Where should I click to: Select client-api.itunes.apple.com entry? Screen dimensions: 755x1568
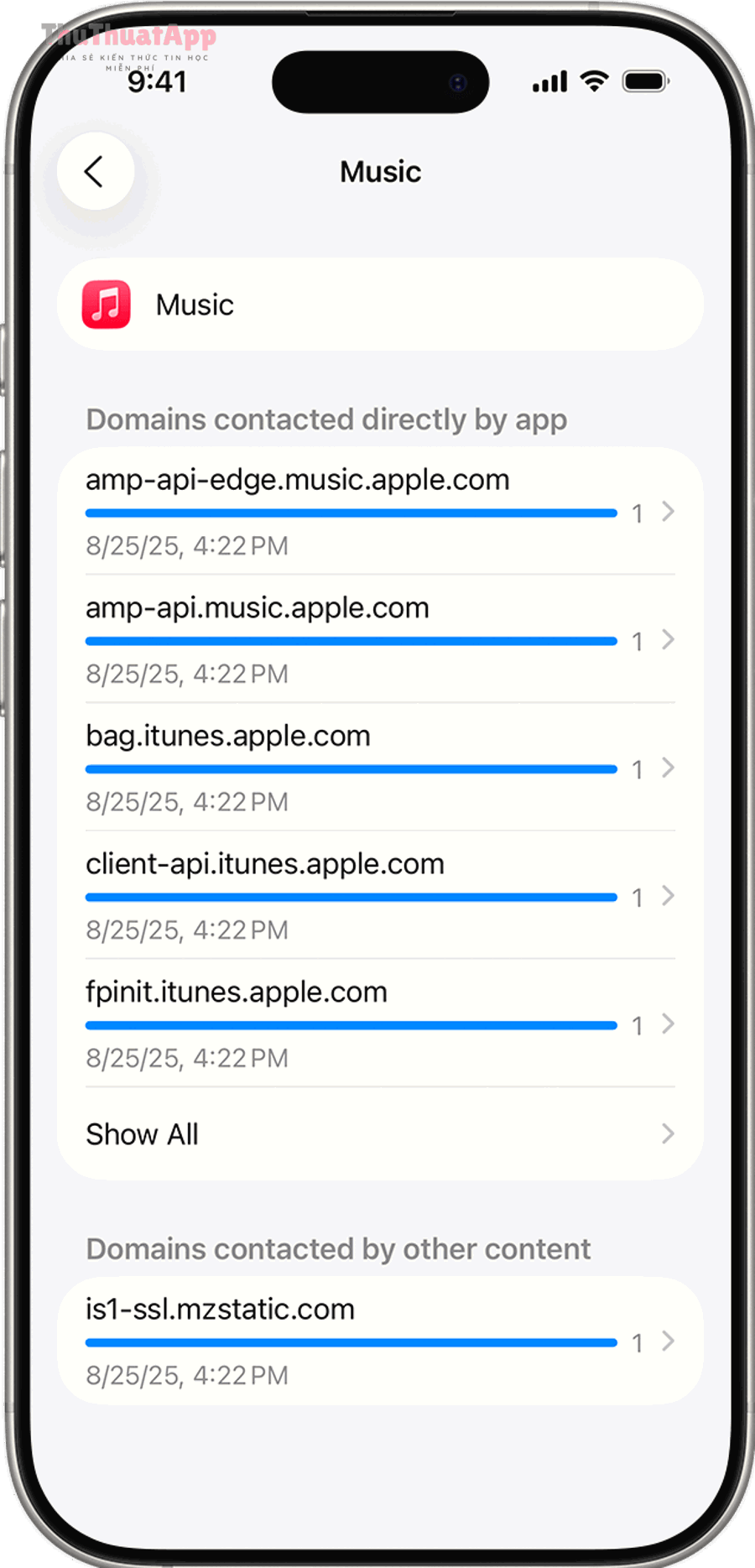coord(380,896)
